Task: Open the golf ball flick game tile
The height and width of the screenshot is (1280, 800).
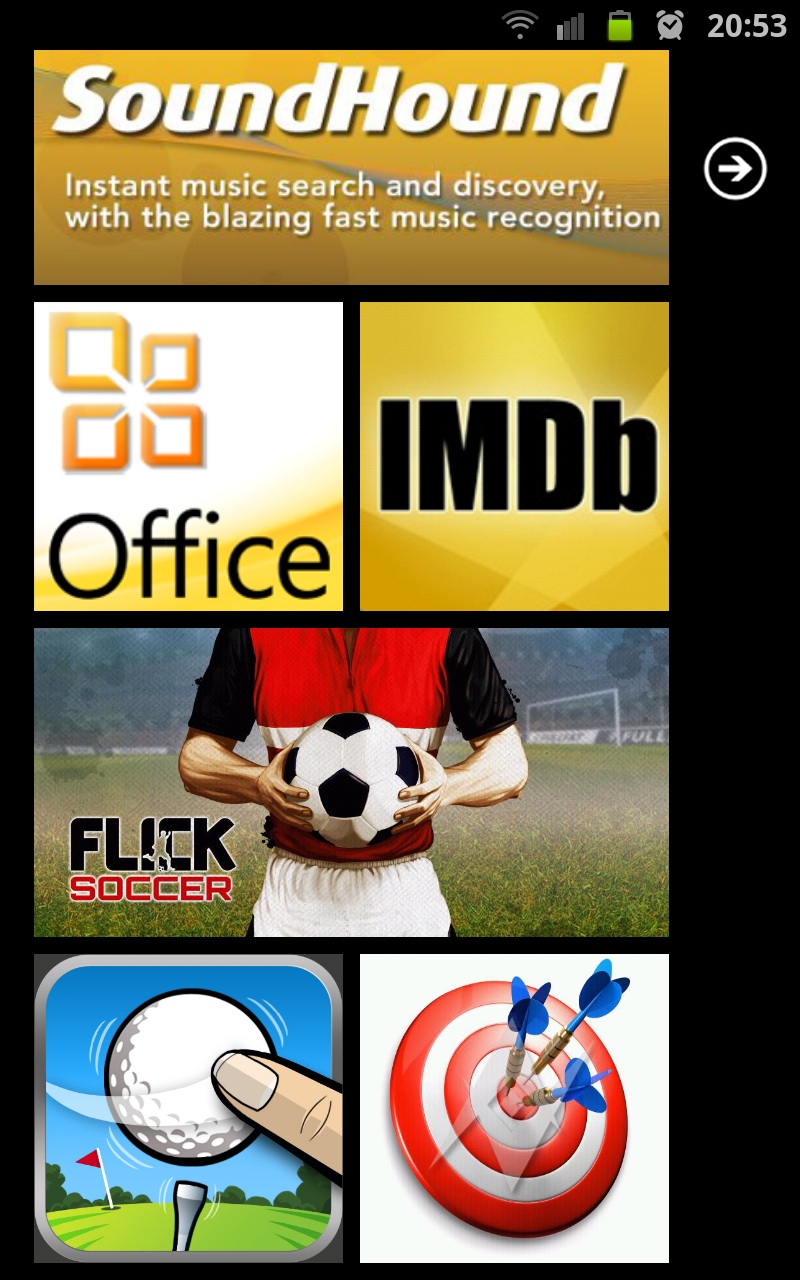Action: coord(188,1108)
